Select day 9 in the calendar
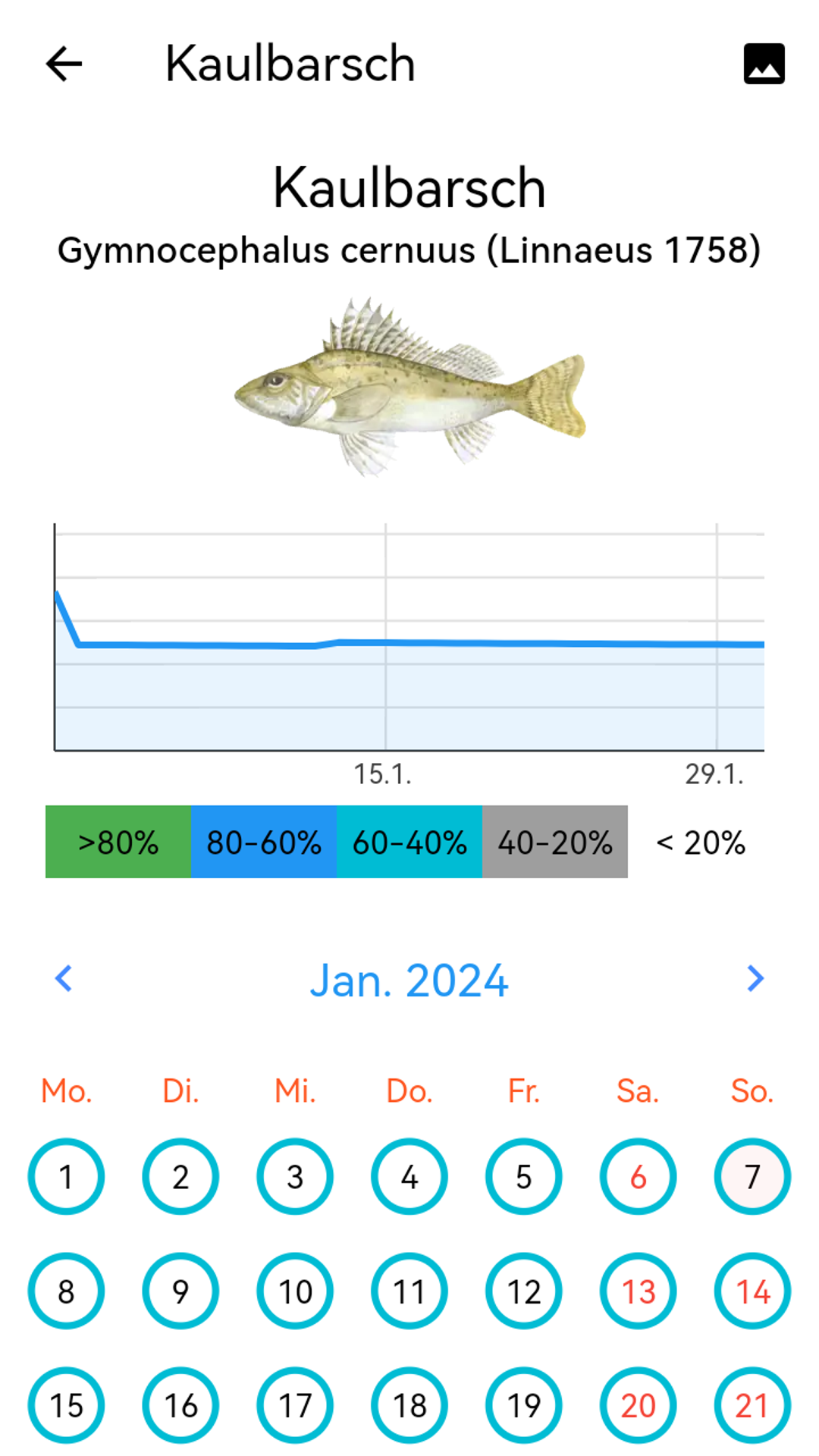 coord(180,1291)
